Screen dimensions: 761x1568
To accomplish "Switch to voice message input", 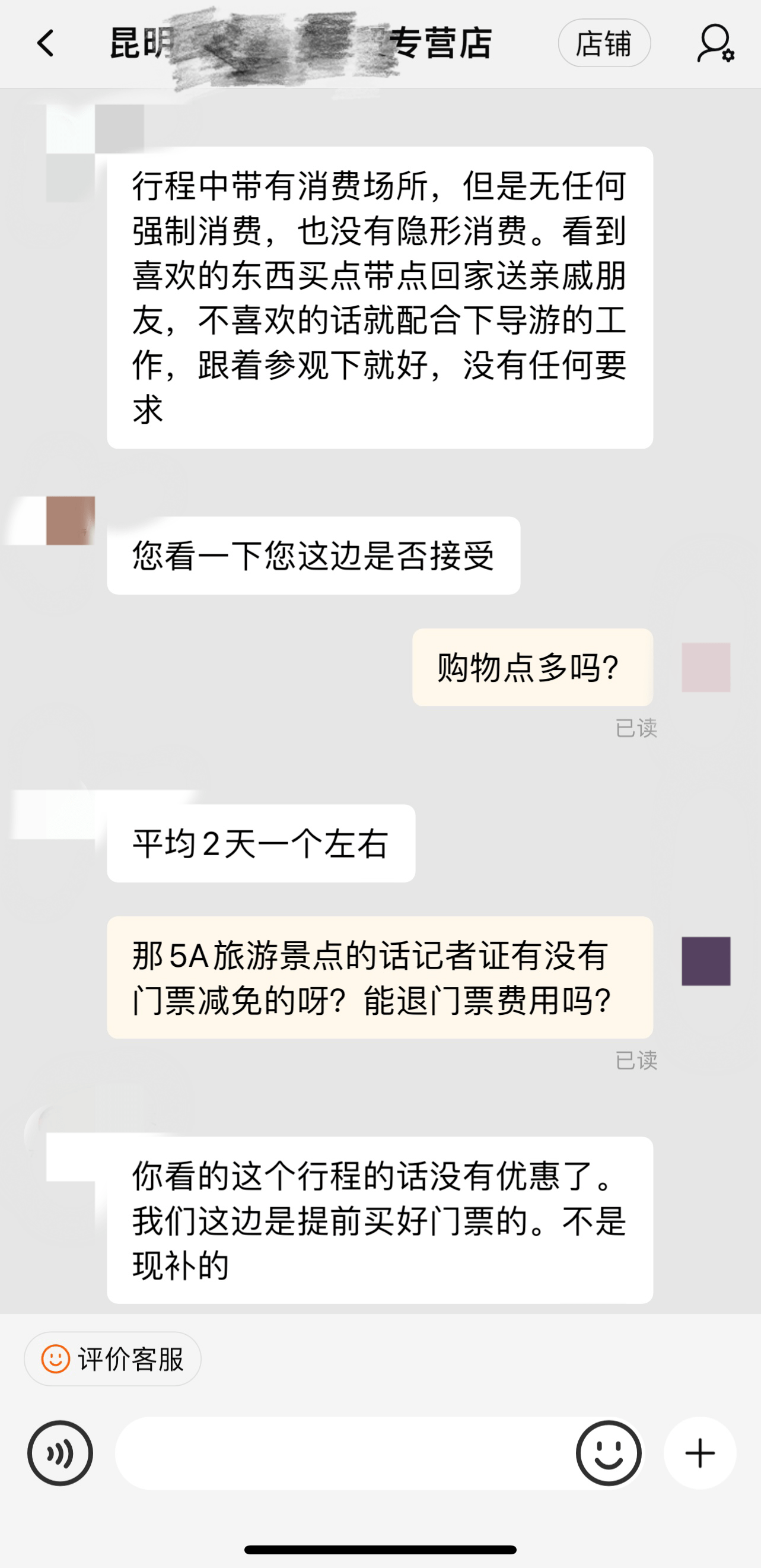I will point(61,1453).
